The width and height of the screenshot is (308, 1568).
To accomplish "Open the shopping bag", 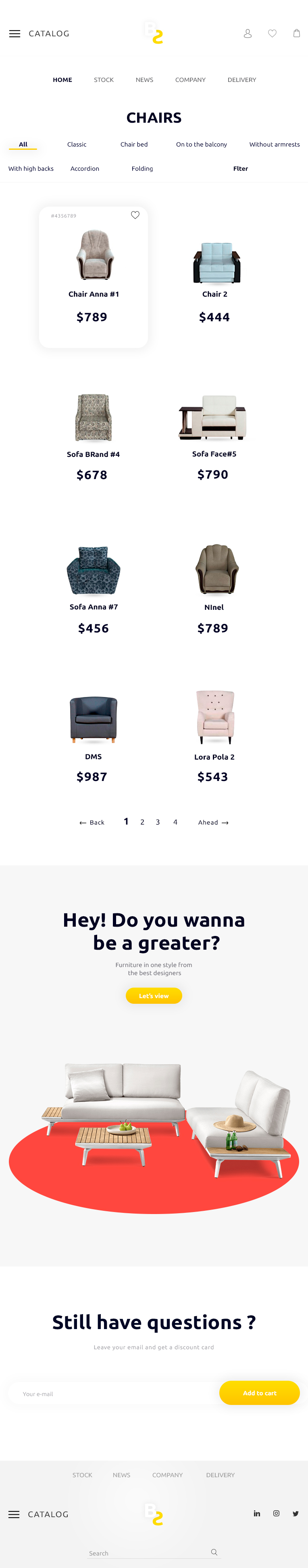I will click(x=296, y=33).
